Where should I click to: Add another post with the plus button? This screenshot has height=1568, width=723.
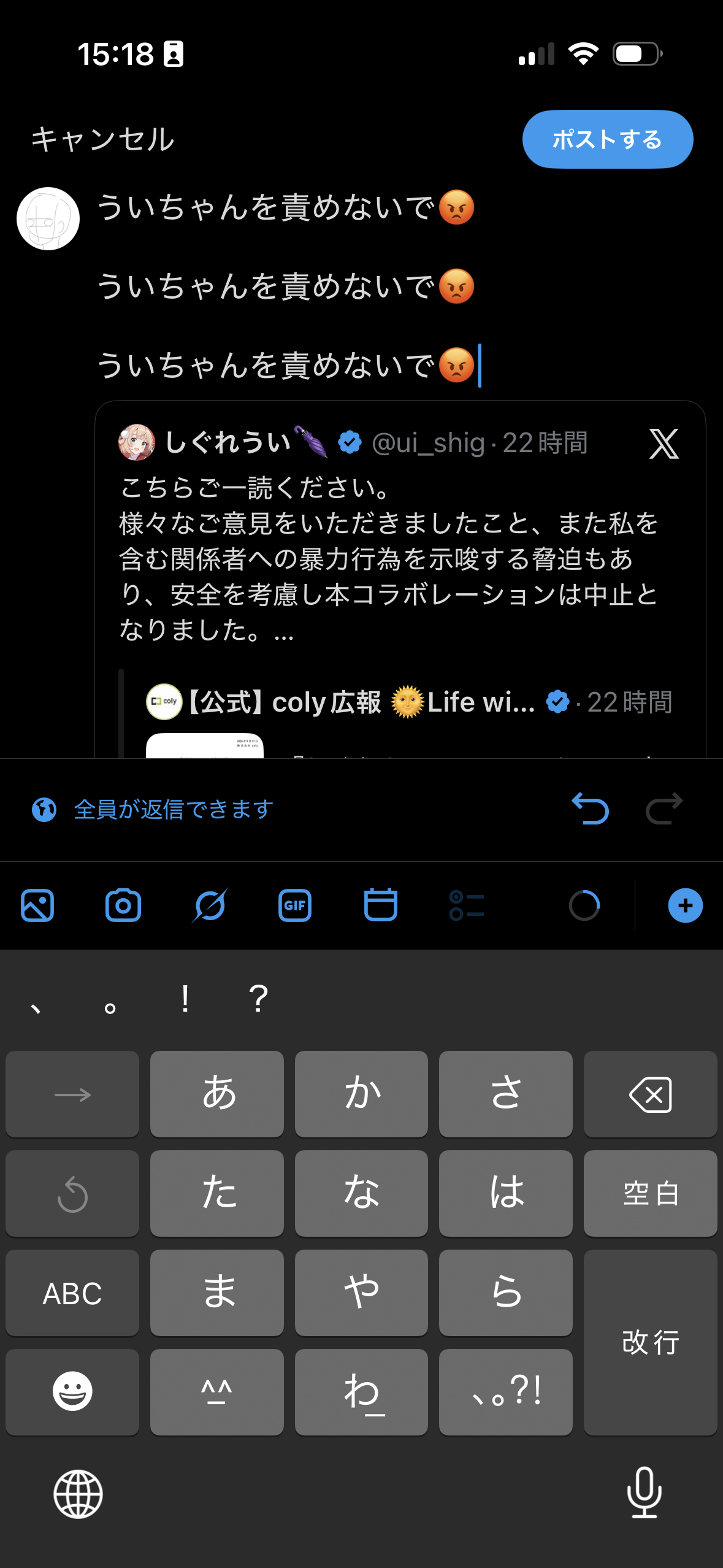coord(685,905)
